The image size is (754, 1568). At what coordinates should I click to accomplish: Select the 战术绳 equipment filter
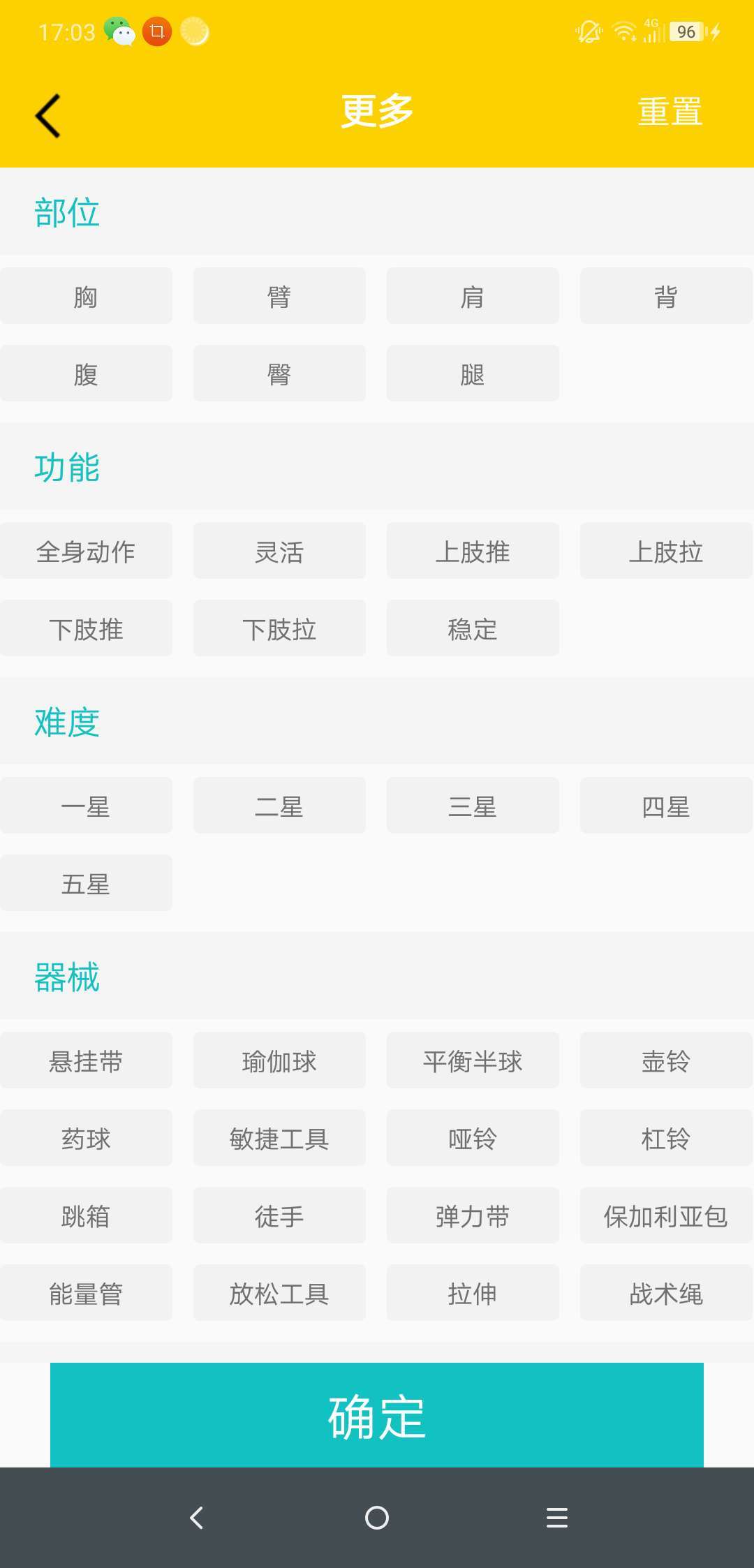(x=665, y=1293)
